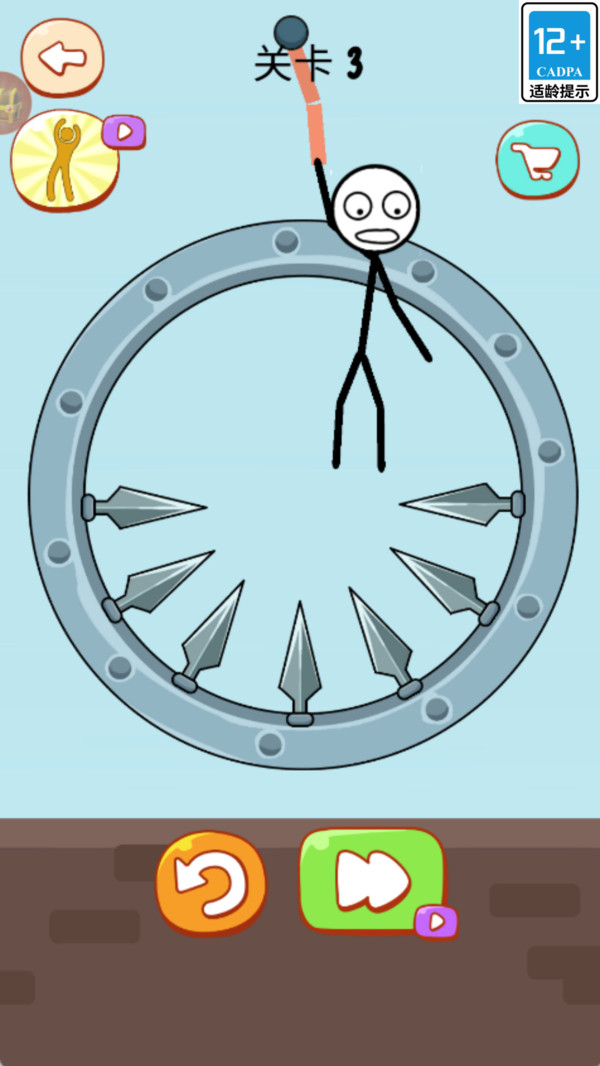
Task: Open the yellow stickman skin button
Action: [x=65, y=161]
